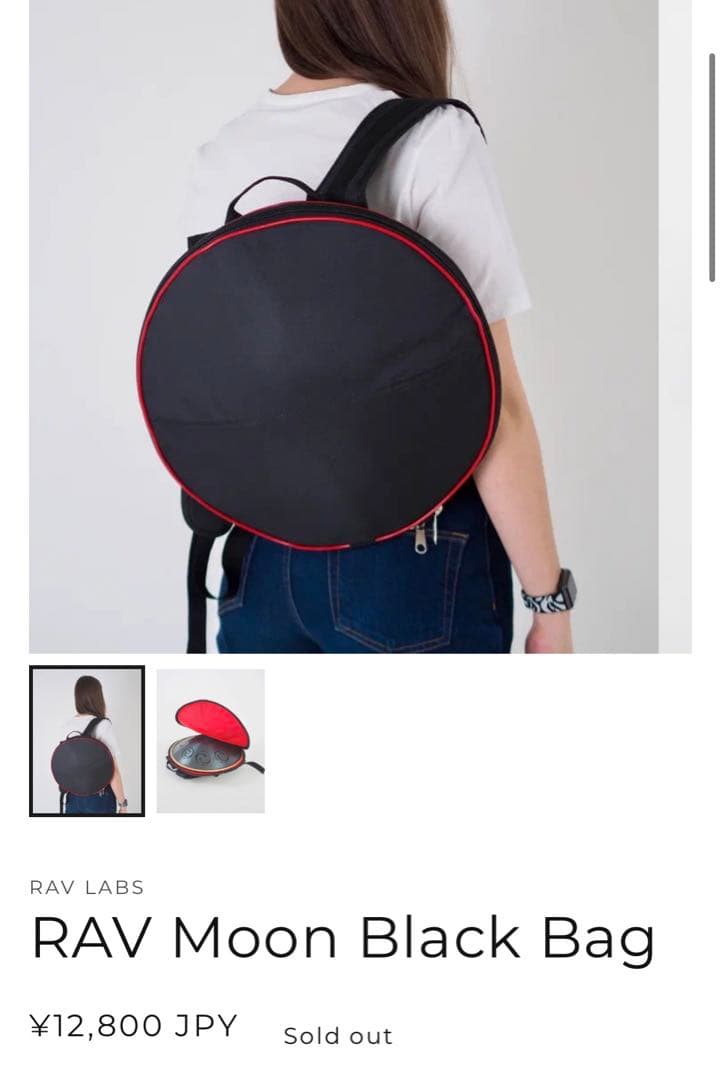The height and width of the screenshot is (1080, 722).
Task: Select the open bag with red lining thumbnail
Action: pos(211,741)
